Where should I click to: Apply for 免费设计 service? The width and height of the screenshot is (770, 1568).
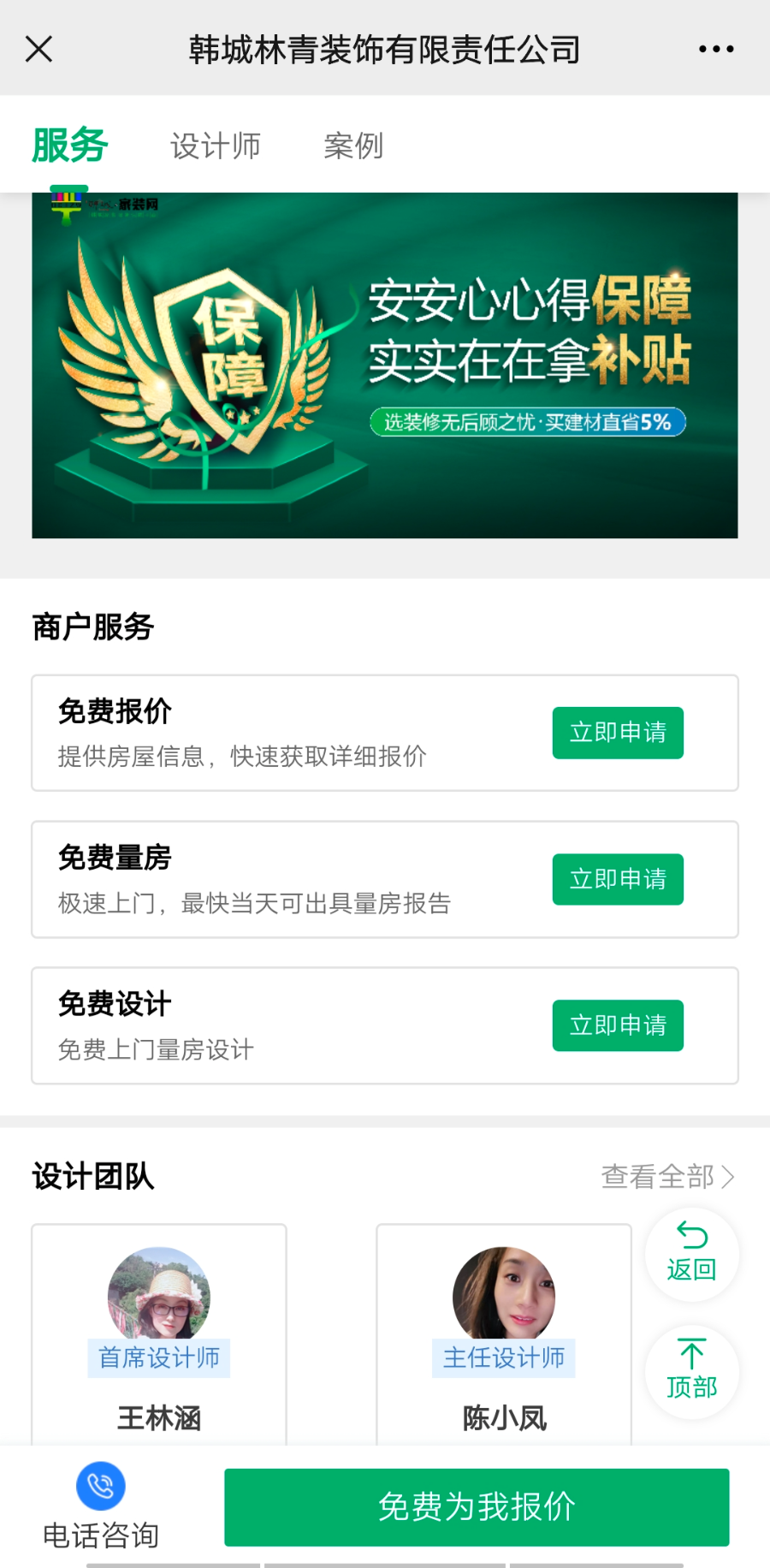[618, 1025]
